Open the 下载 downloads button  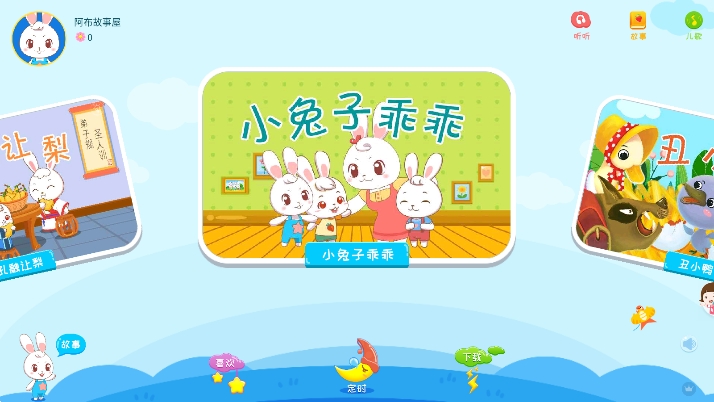(473, 366)
